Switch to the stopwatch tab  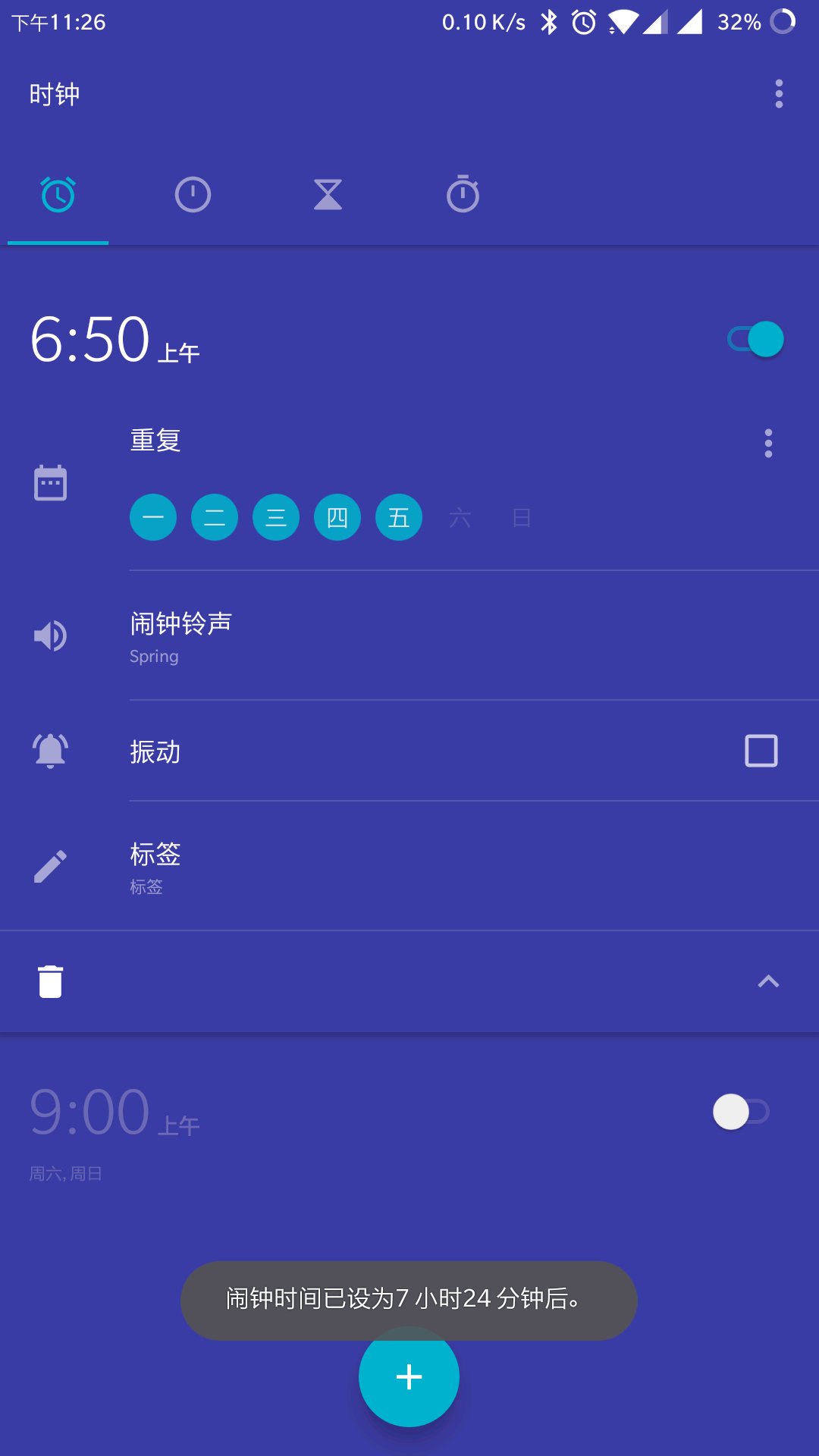pyautogui.click(x=463, y=195)
